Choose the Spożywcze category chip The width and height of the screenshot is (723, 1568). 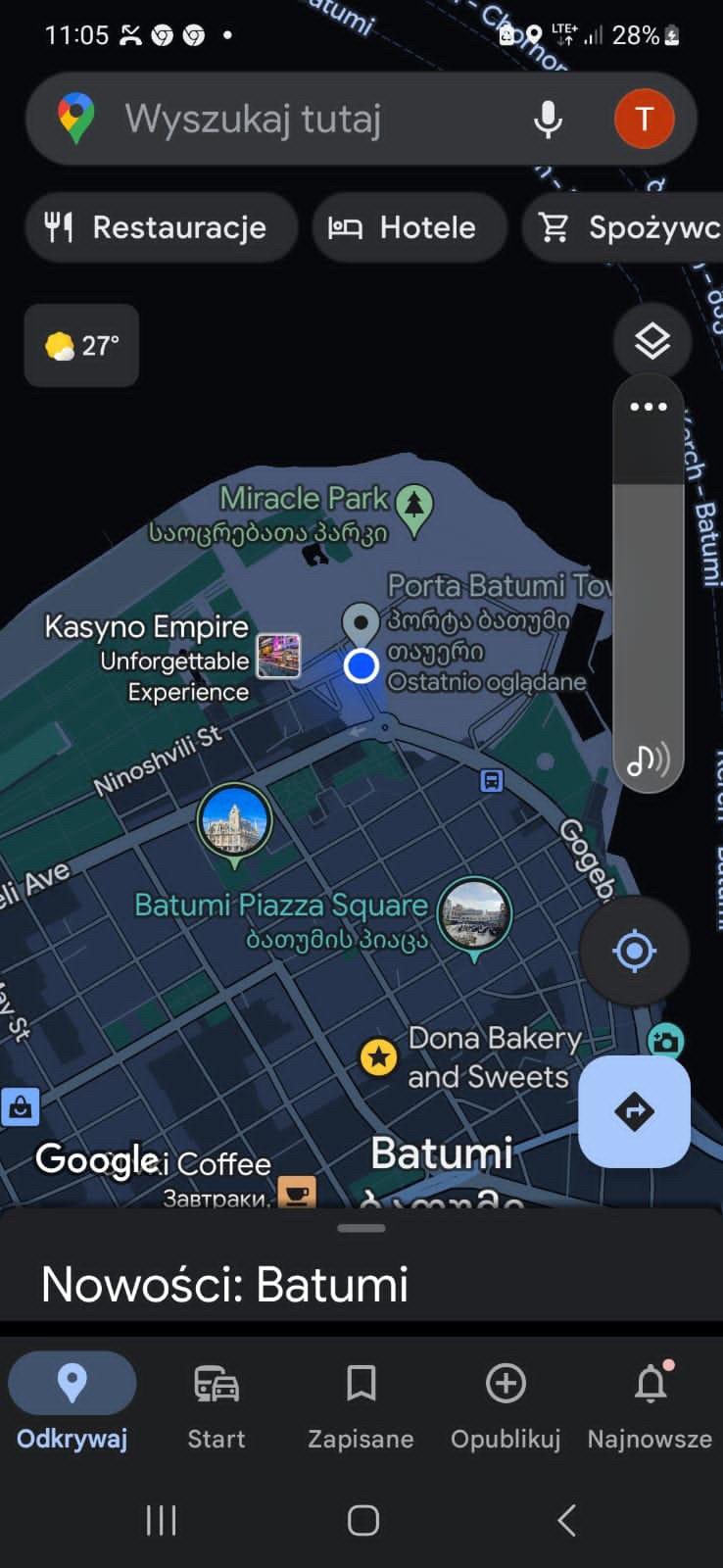click(x=623, y=227)
